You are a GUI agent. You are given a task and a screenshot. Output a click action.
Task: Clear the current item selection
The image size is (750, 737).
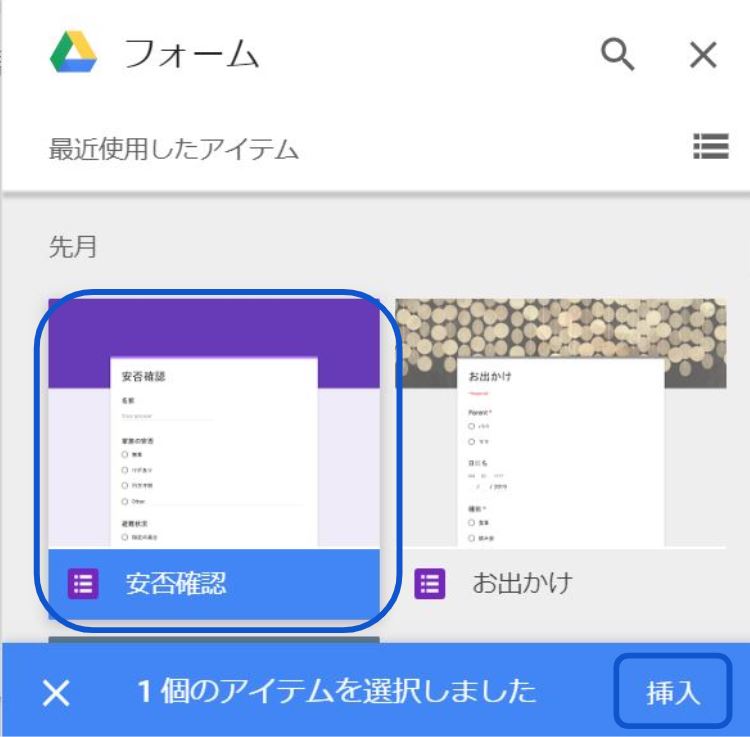(x=56, y=692)
